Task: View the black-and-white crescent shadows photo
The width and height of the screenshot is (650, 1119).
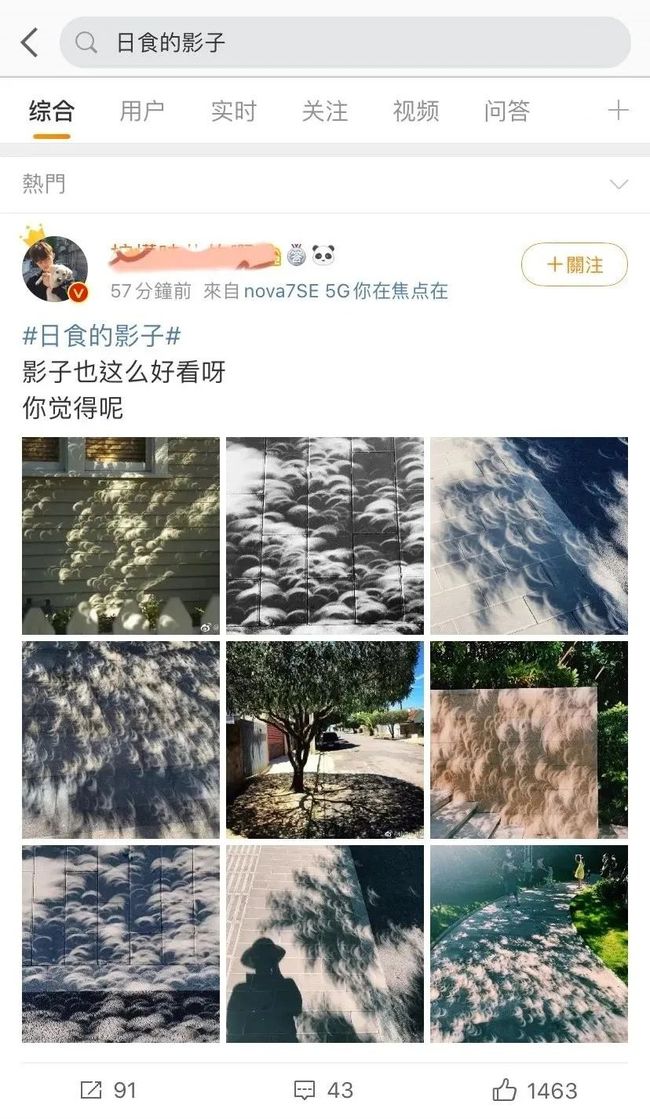Action: [x=325, y=535]
